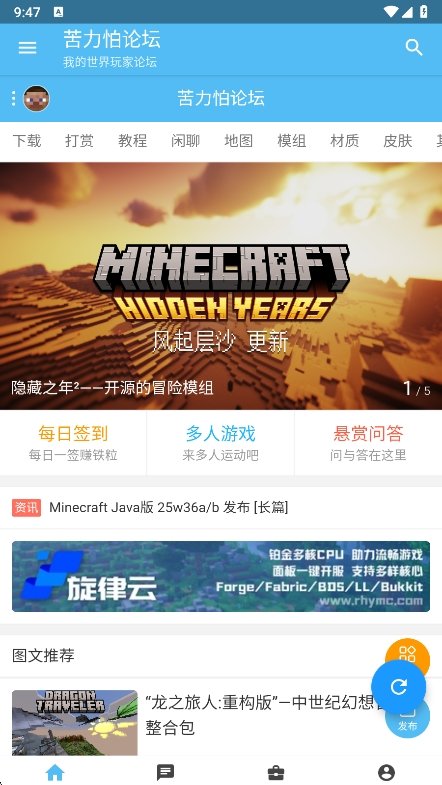Open the search icon in app bar
This screenshot has height=785, width=442.
click(x=414, y=48)
